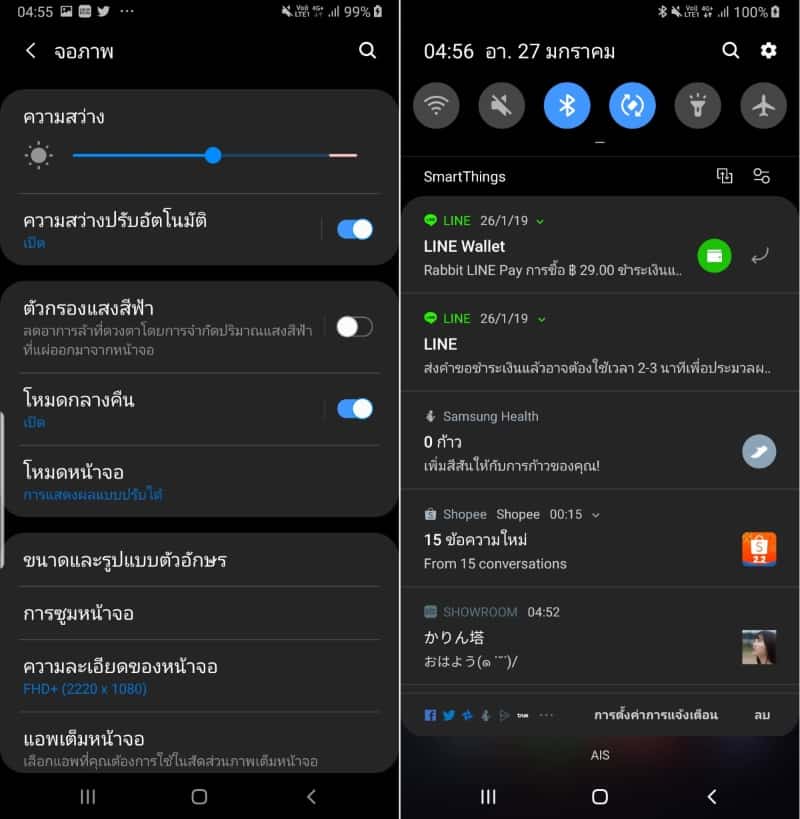Toggle ความสว่างปรับอัตโนมัติ auto brightness switch
This screenshot has height=819, width=800.
click(354, 229)
